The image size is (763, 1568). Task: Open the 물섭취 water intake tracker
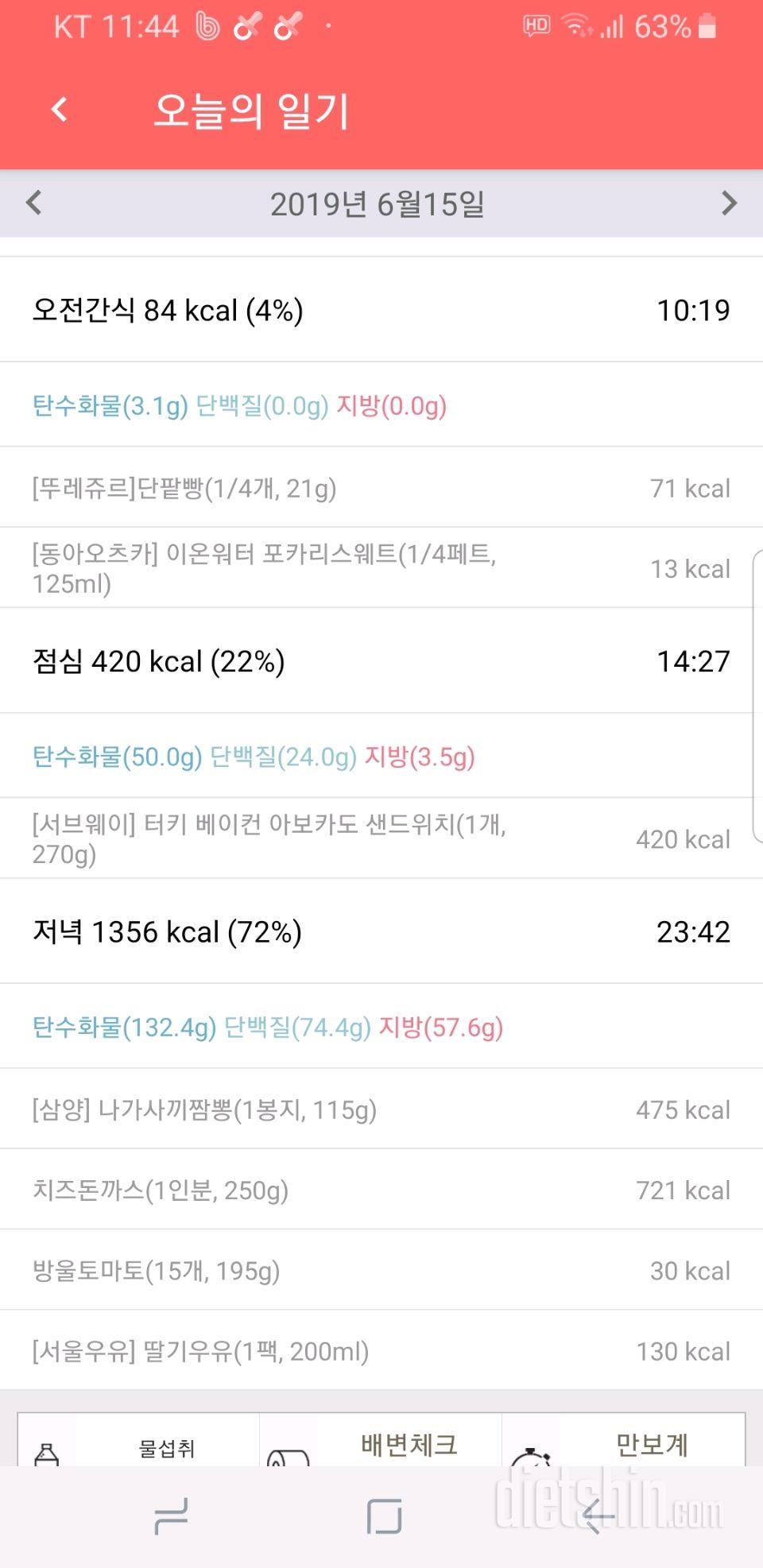tap(139, 1440)
